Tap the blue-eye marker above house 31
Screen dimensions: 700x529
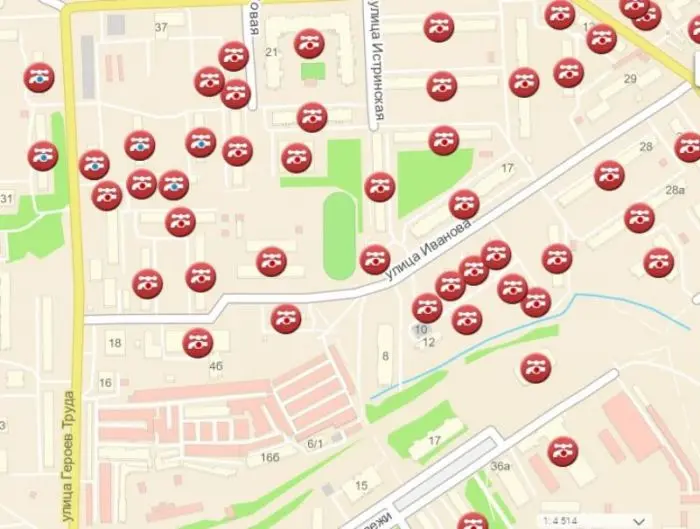pos(43,156)
